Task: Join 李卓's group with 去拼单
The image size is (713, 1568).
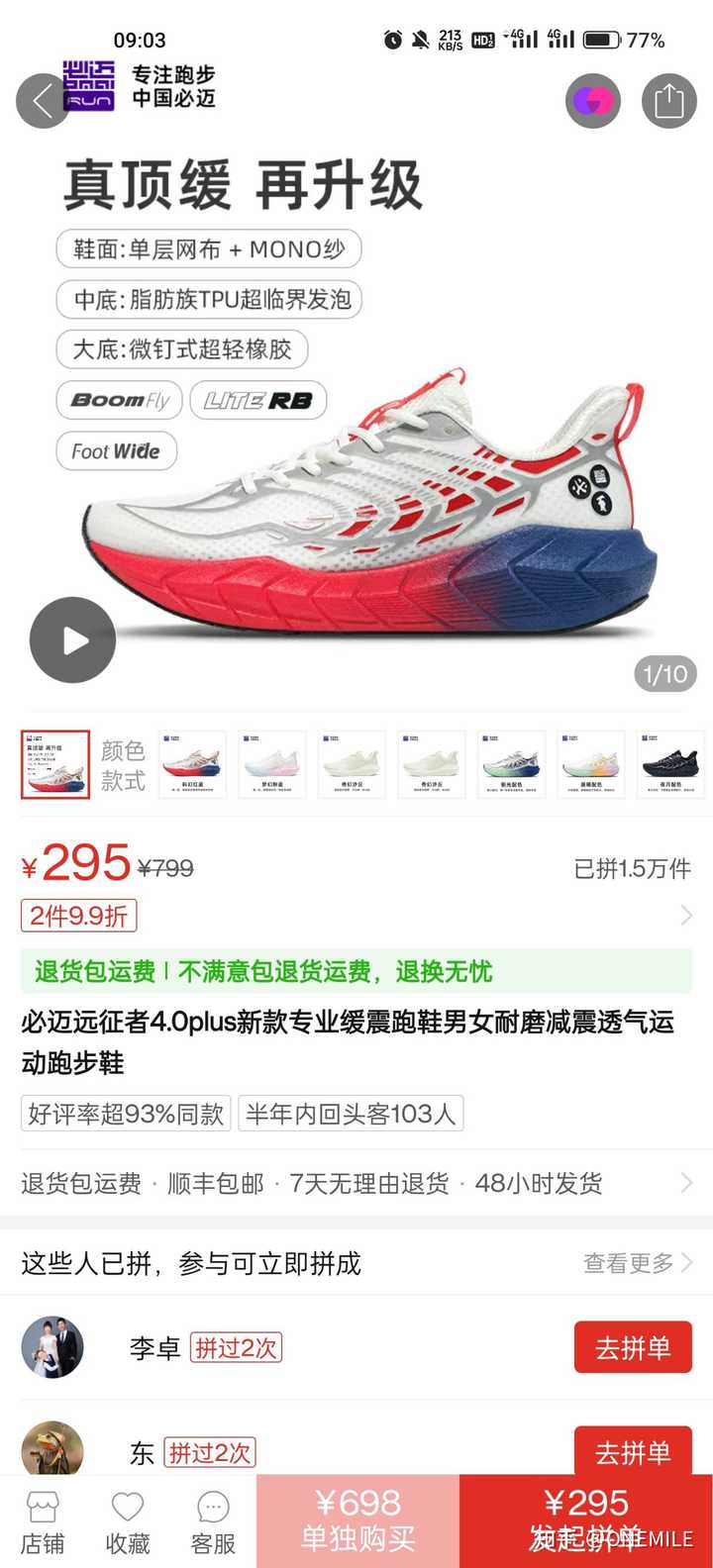Action: click(633, 1347)
